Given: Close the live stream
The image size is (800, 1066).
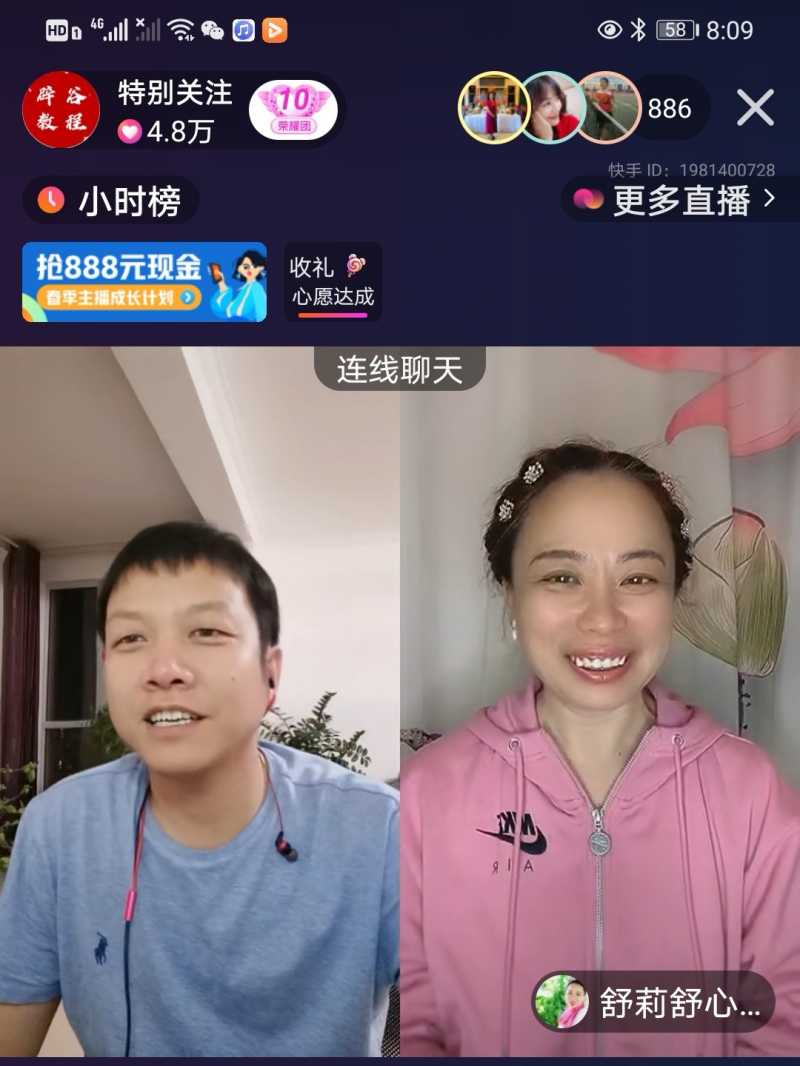Looking at the screenshot, I should point(755,108).
